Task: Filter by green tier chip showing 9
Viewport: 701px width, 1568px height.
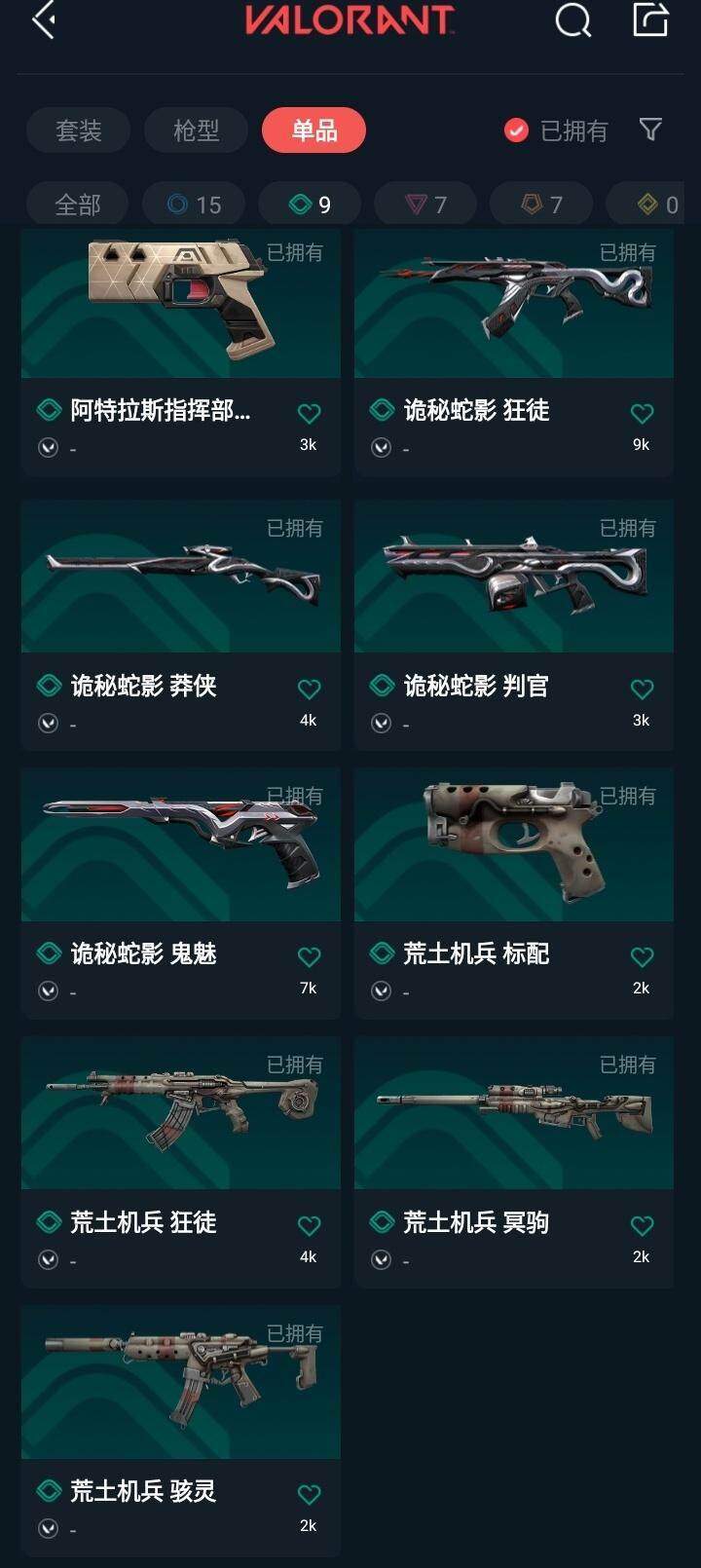Action: pyautogui.click(x=310, y=205)
